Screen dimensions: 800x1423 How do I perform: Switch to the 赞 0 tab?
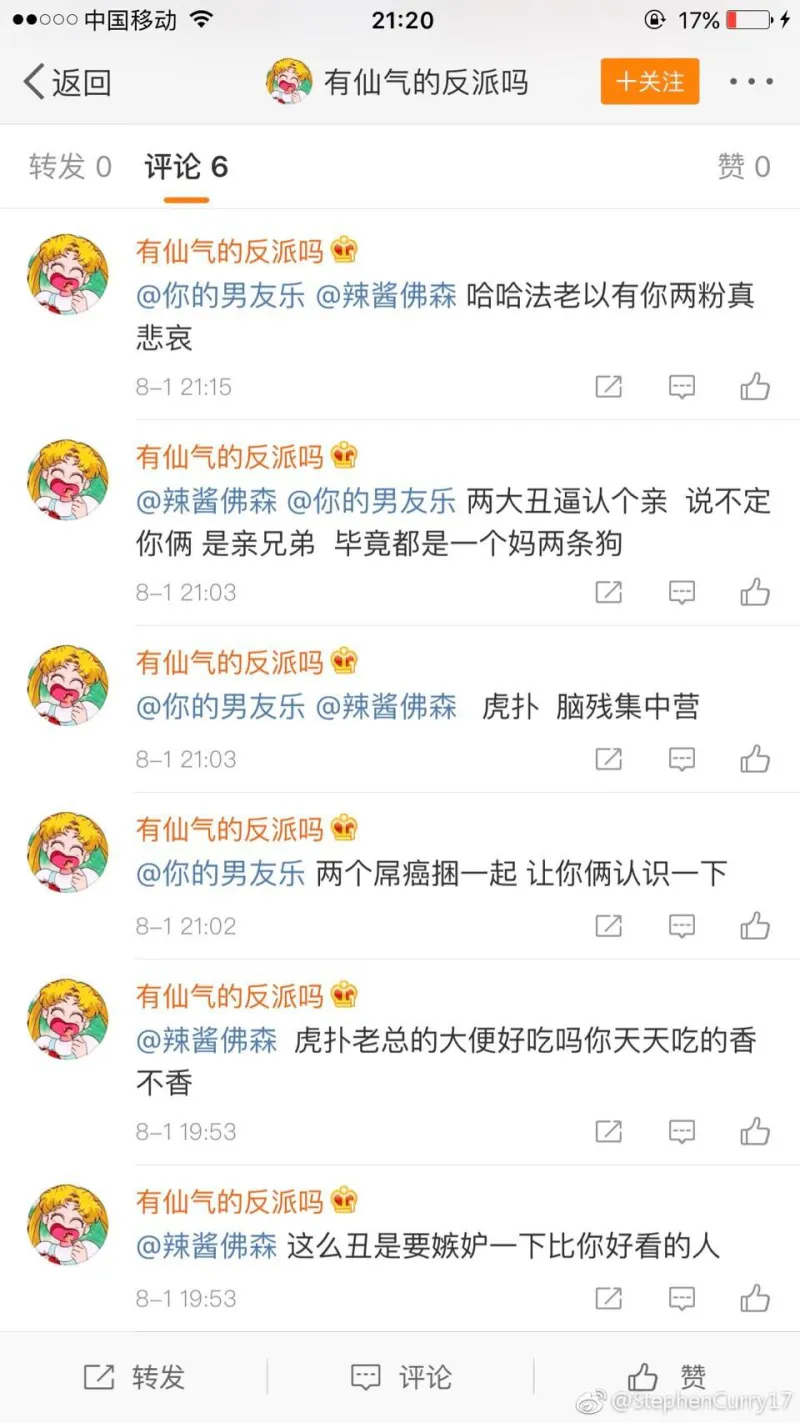744,167
